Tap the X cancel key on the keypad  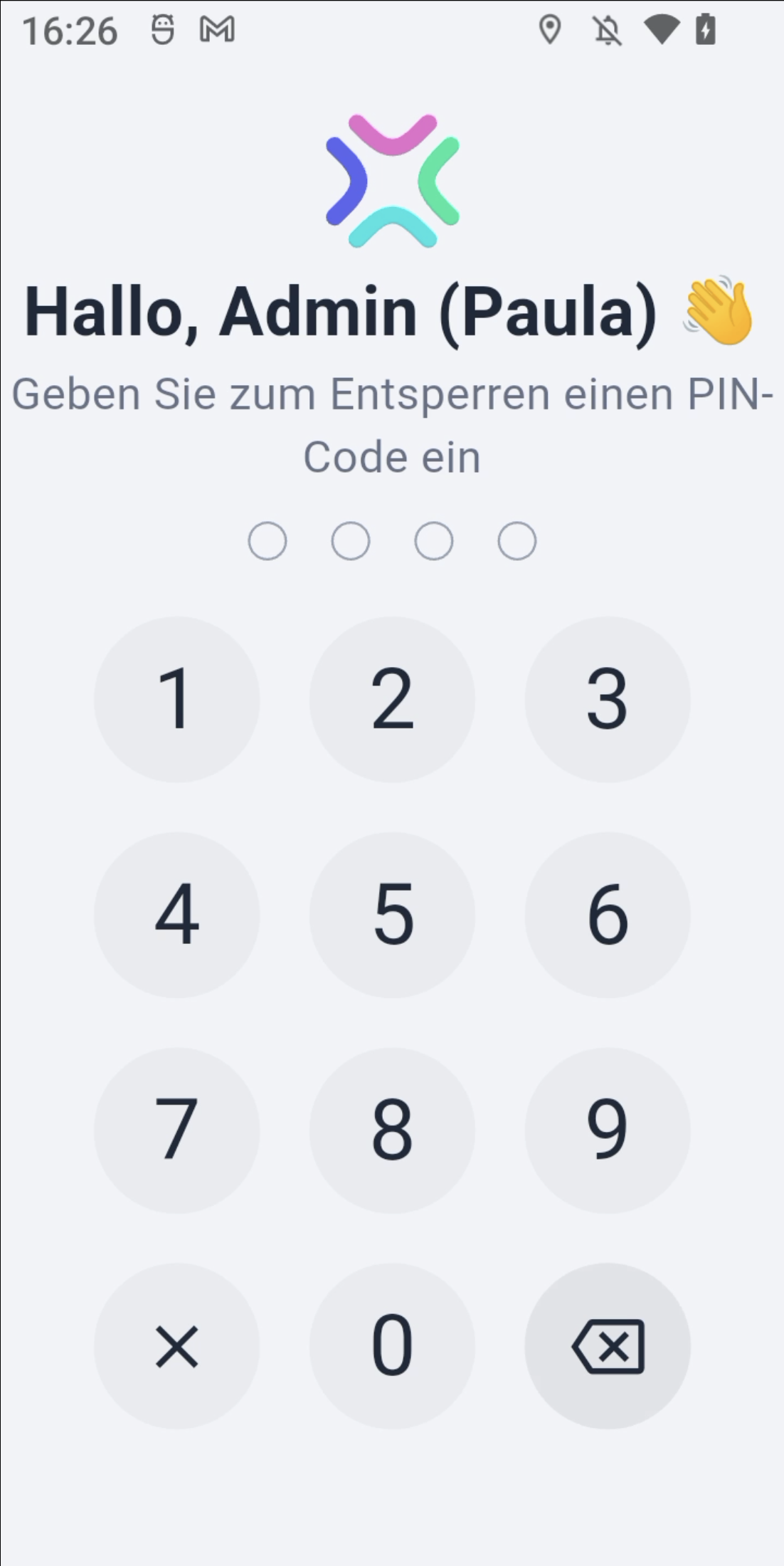(177, 1345)
